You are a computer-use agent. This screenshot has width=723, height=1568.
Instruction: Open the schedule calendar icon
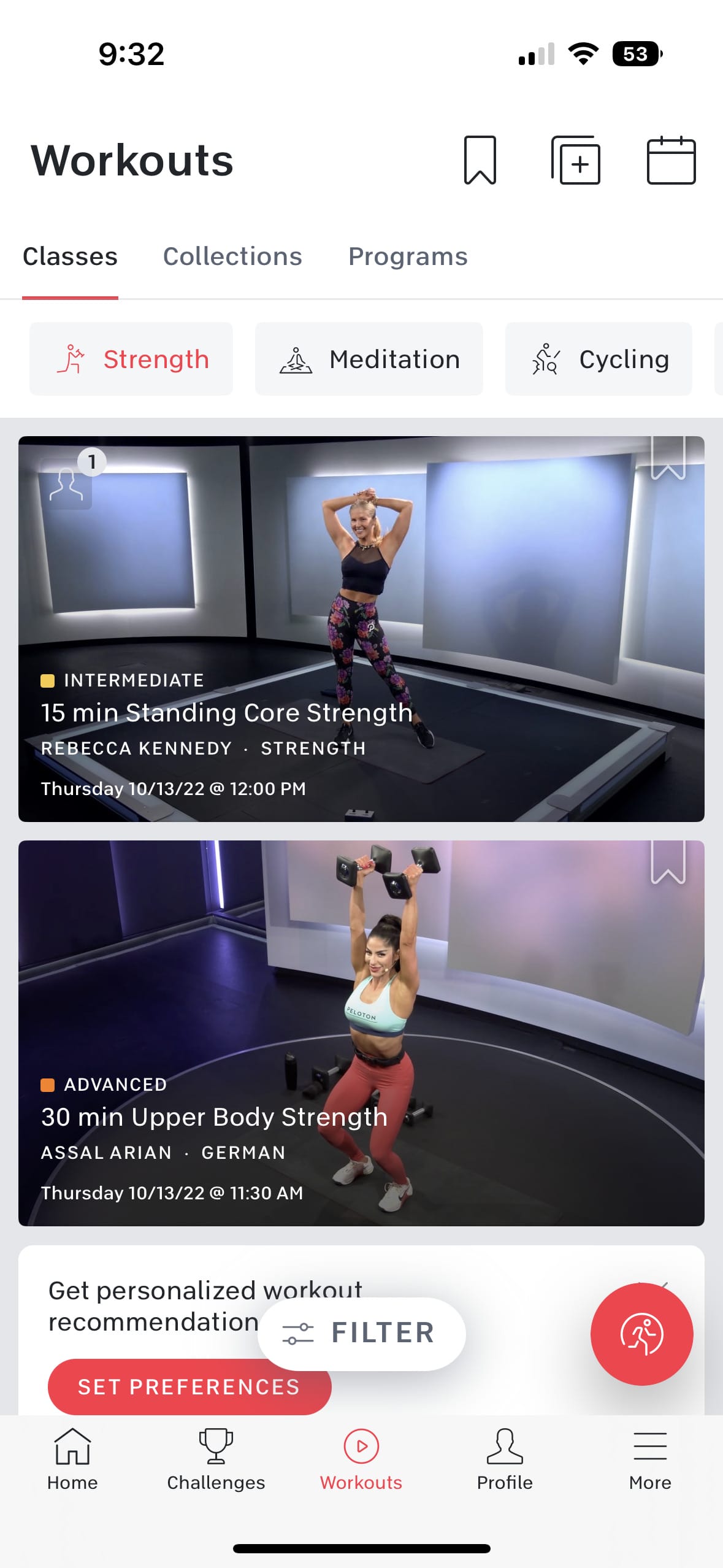coord(671,160)
